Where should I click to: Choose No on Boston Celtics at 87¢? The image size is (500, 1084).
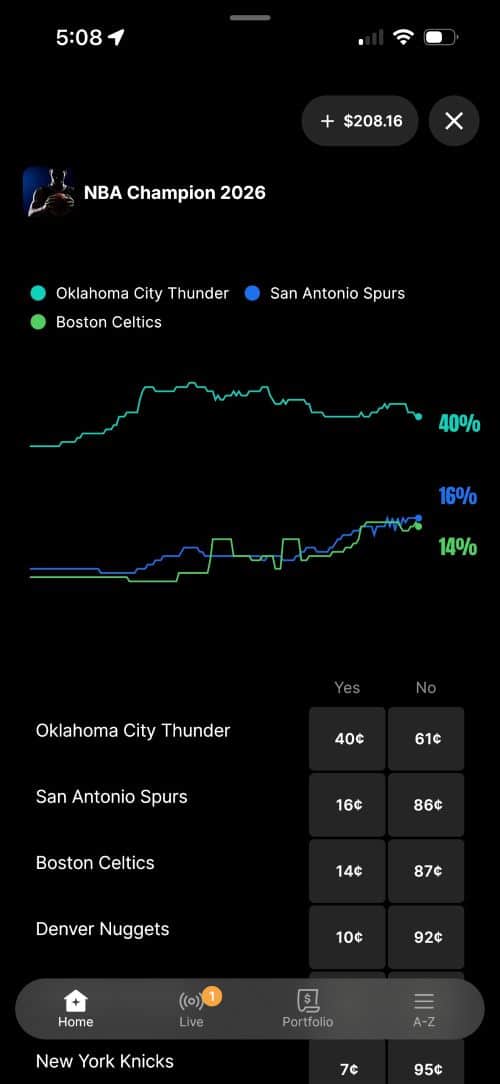click(426, 871)
